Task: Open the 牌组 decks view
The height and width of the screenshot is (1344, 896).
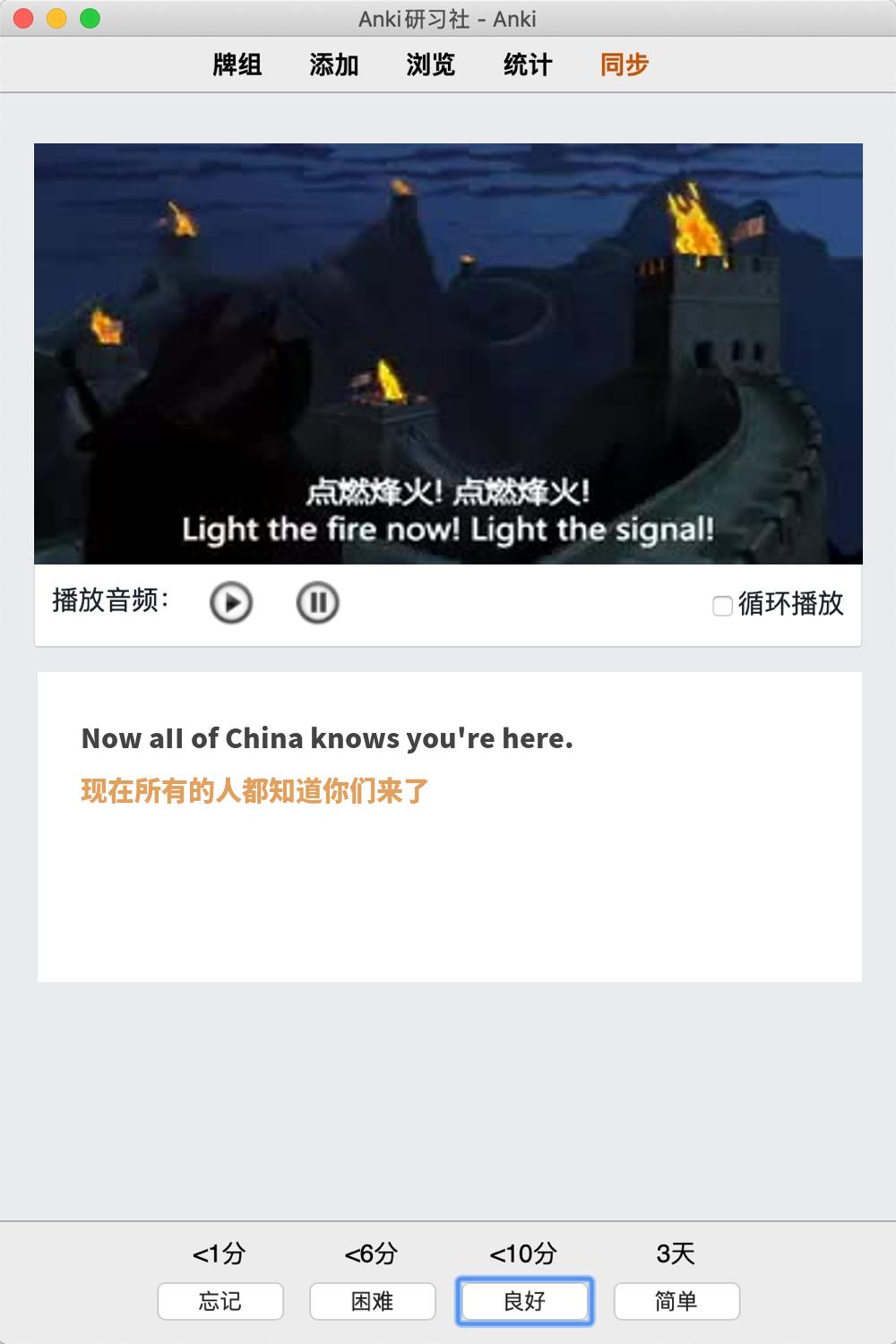Action: point(237,65)
